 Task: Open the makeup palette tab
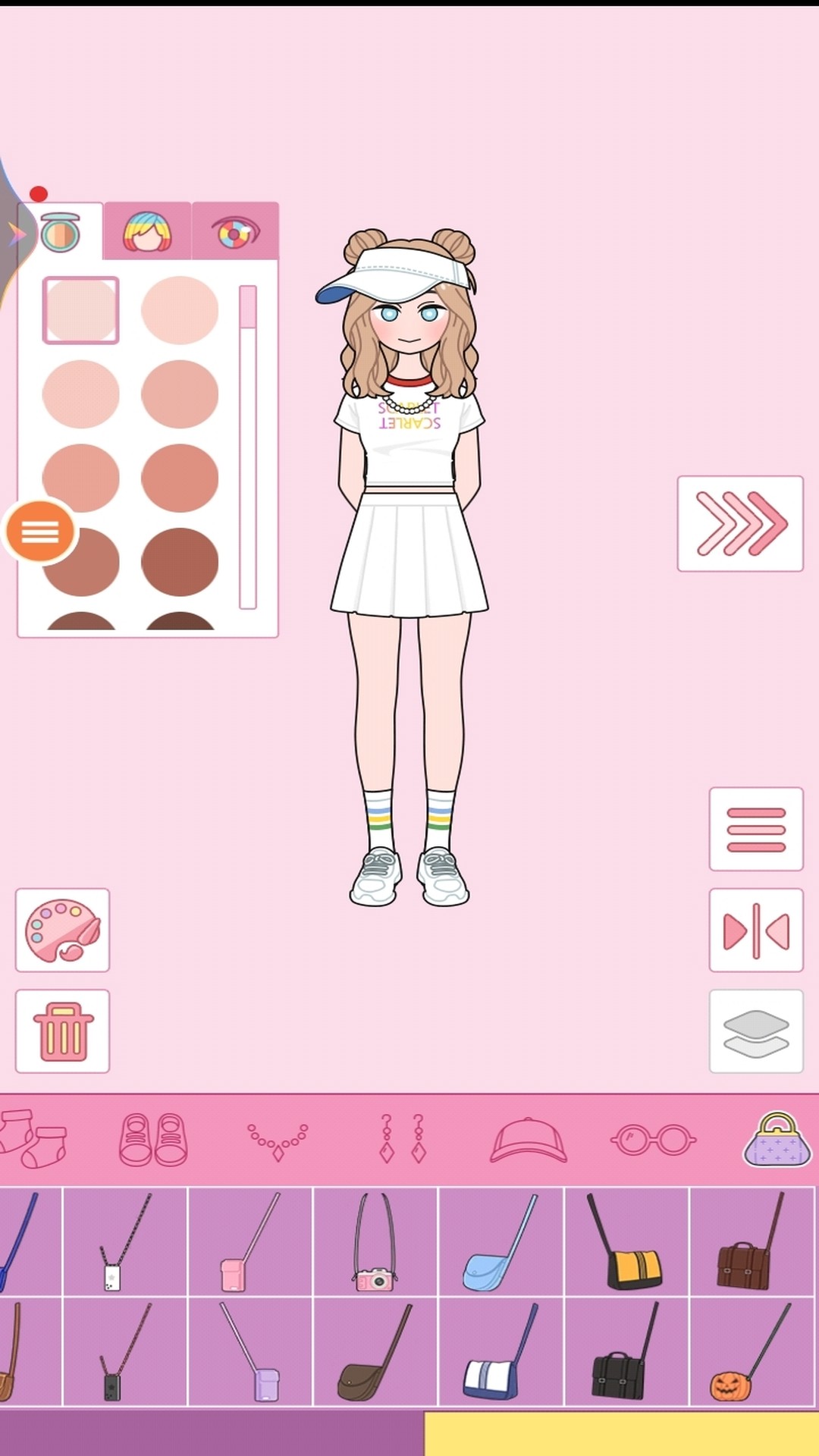pos(61,231)
